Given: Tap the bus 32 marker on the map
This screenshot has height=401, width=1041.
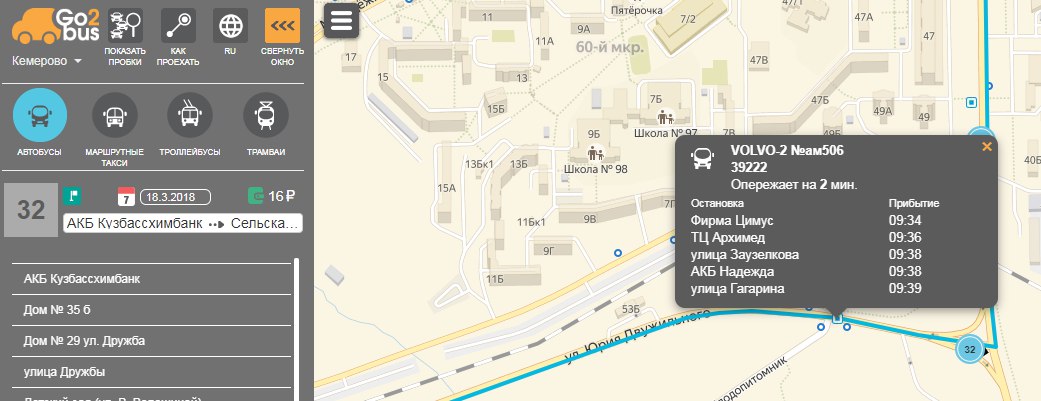Looking at the screenshot, I should click(x=968, y=349).
